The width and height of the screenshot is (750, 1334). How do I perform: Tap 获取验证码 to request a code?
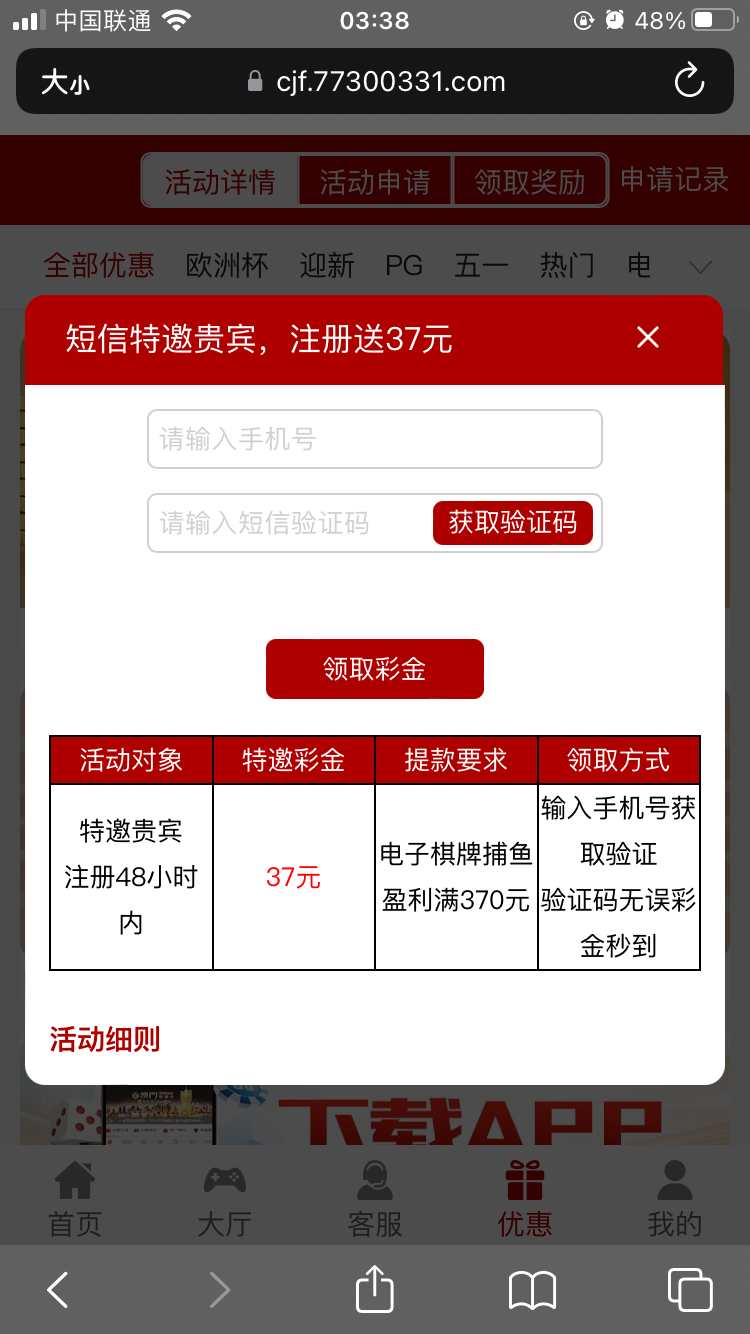click(513, 523)
